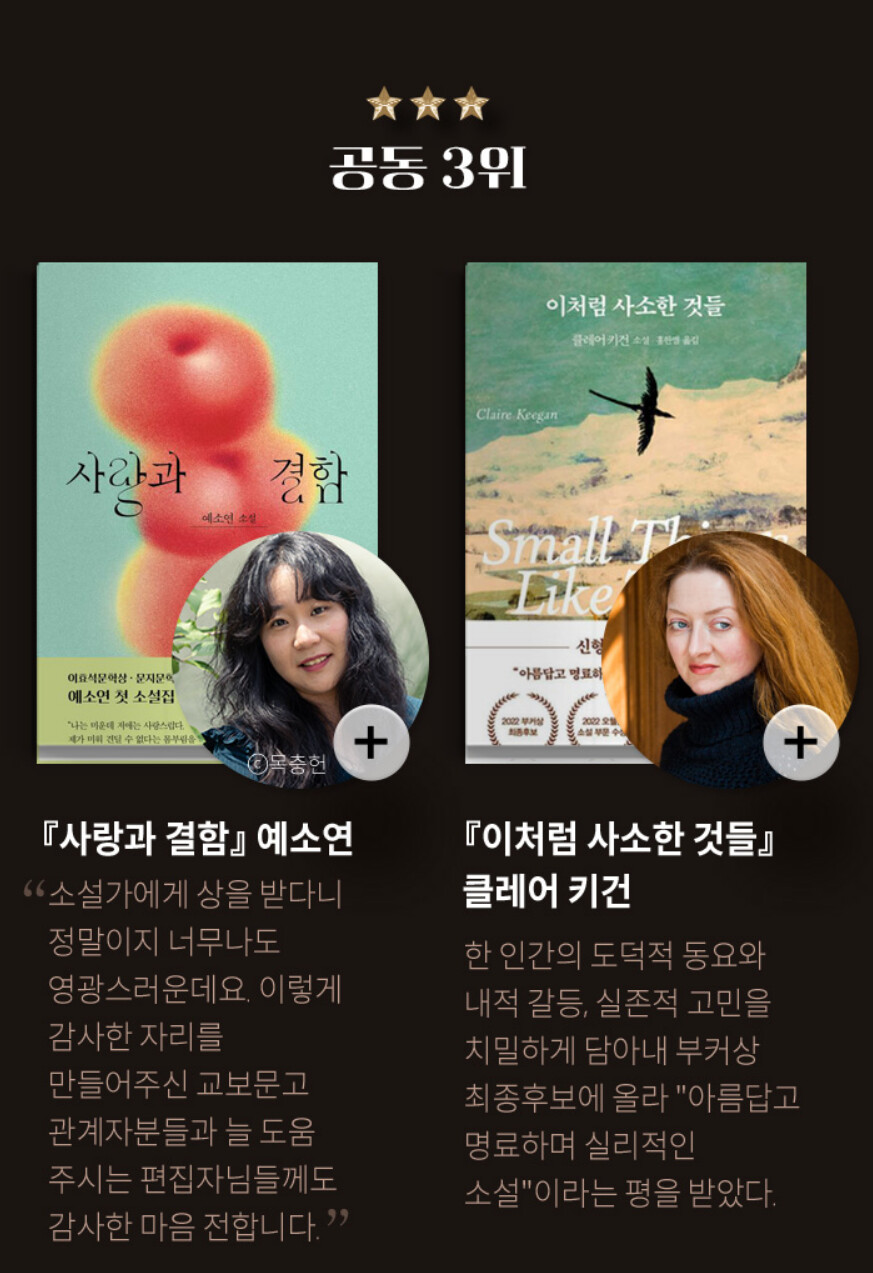
Task: Open the 이처럼 사소한 것들 book cover
Action: point(635,512)
